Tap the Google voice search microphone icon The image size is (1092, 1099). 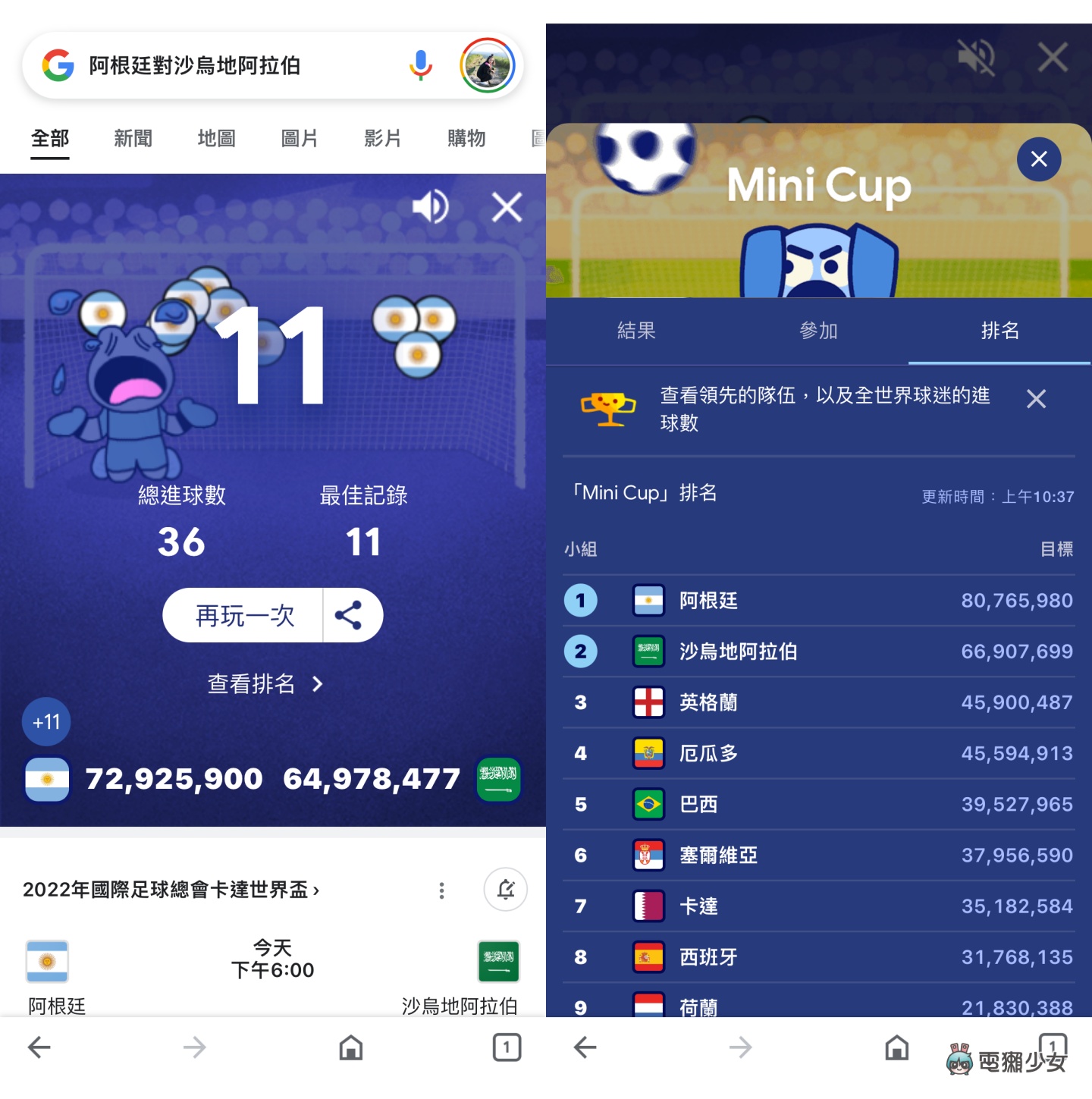point(422,66)
